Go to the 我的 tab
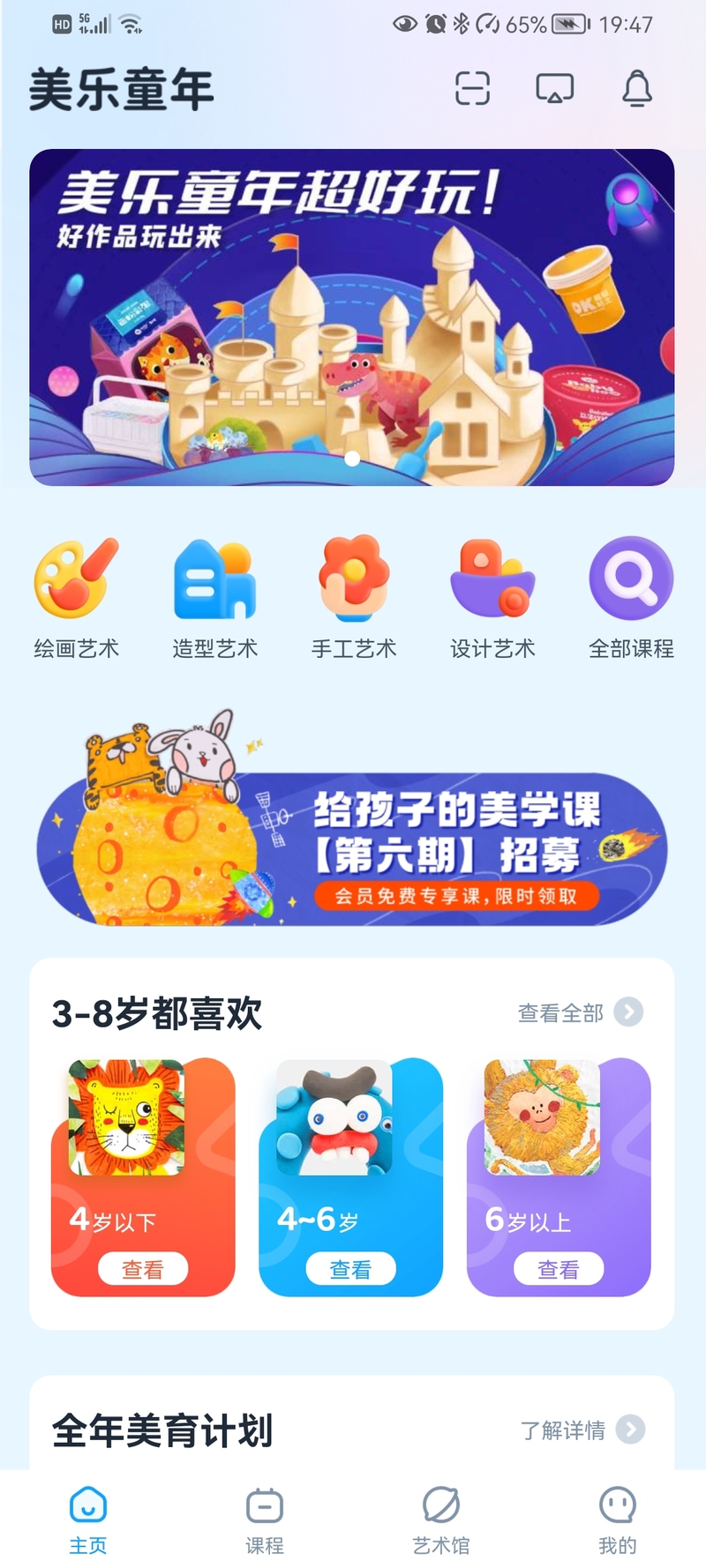The image size is (706, 1568). point(617,1520)
